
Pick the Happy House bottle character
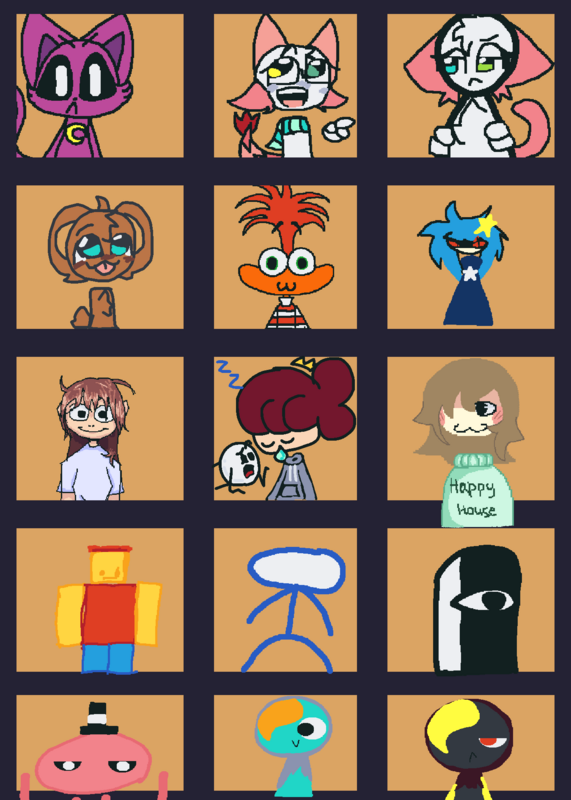[x=470, y=429]
